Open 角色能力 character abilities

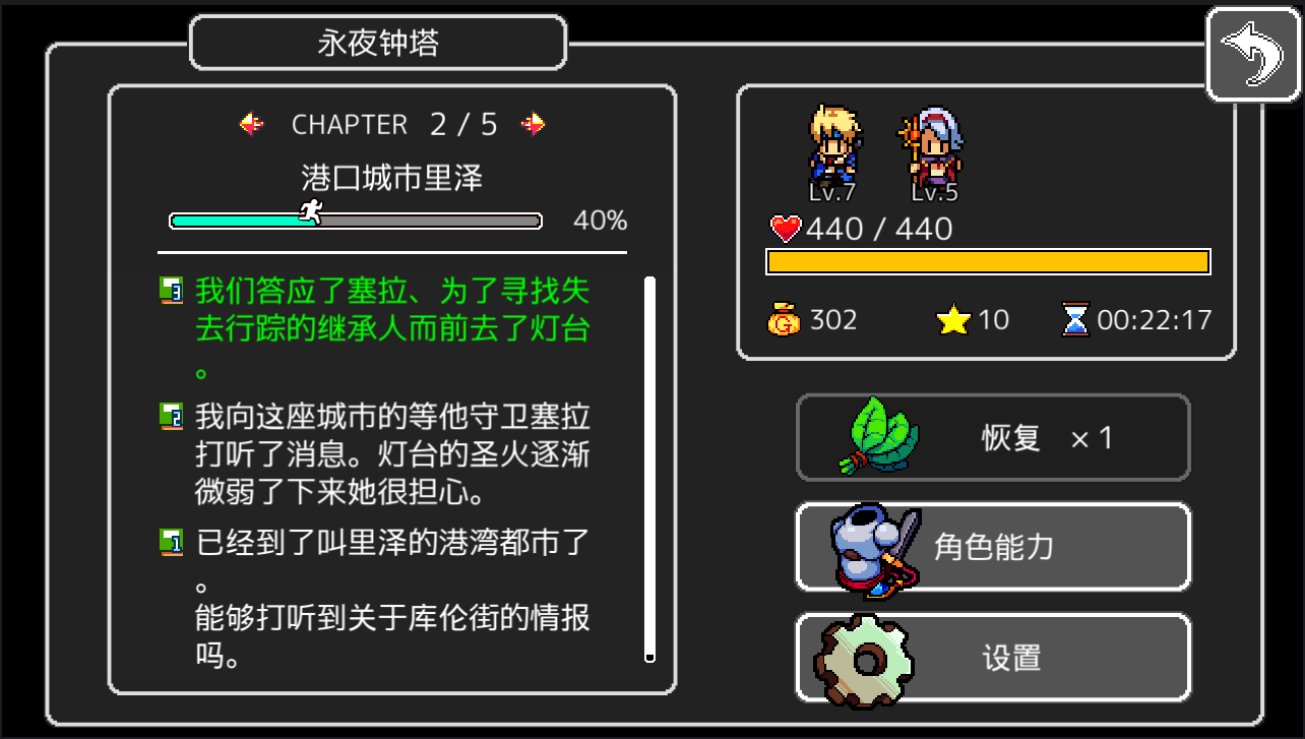click(992, 547)
